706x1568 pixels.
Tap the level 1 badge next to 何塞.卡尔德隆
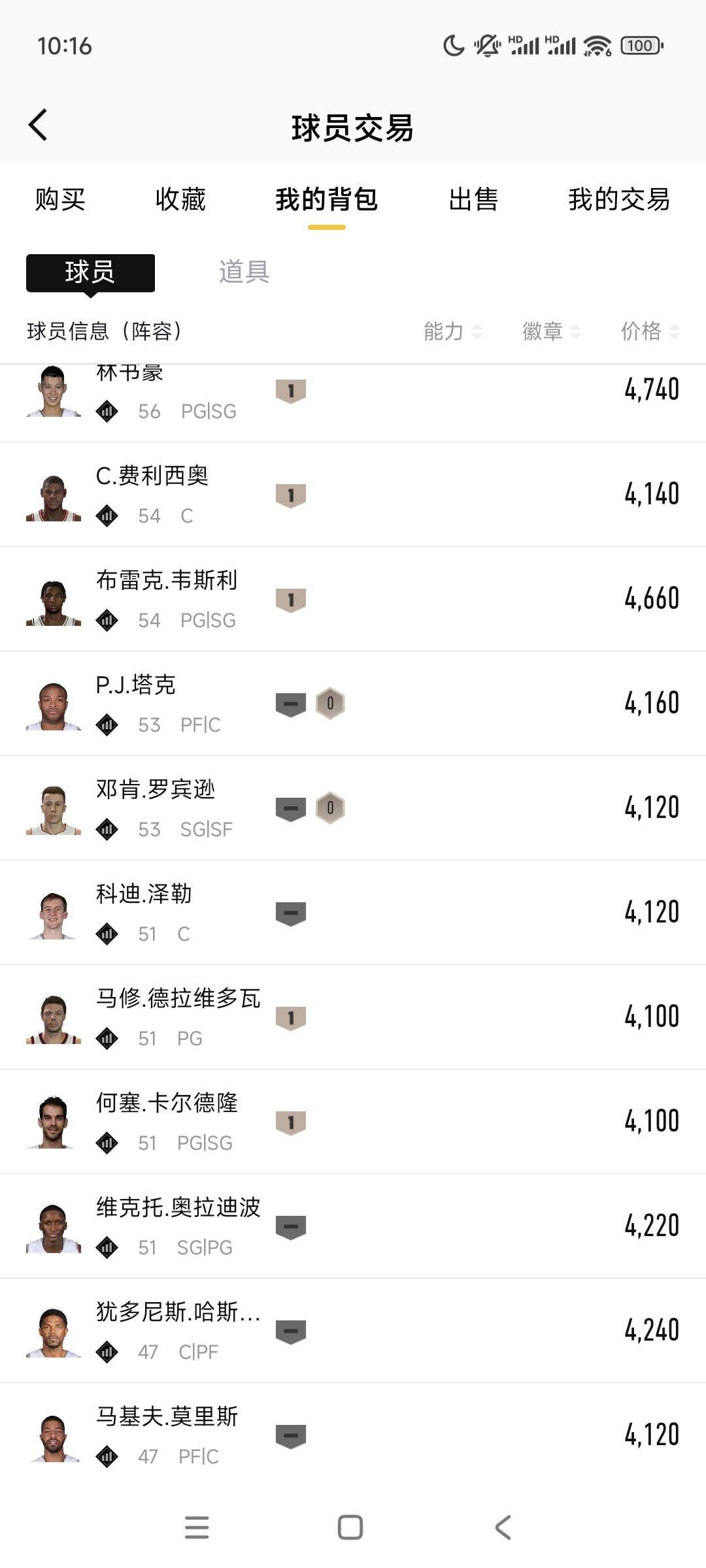tap(292, 1121)
